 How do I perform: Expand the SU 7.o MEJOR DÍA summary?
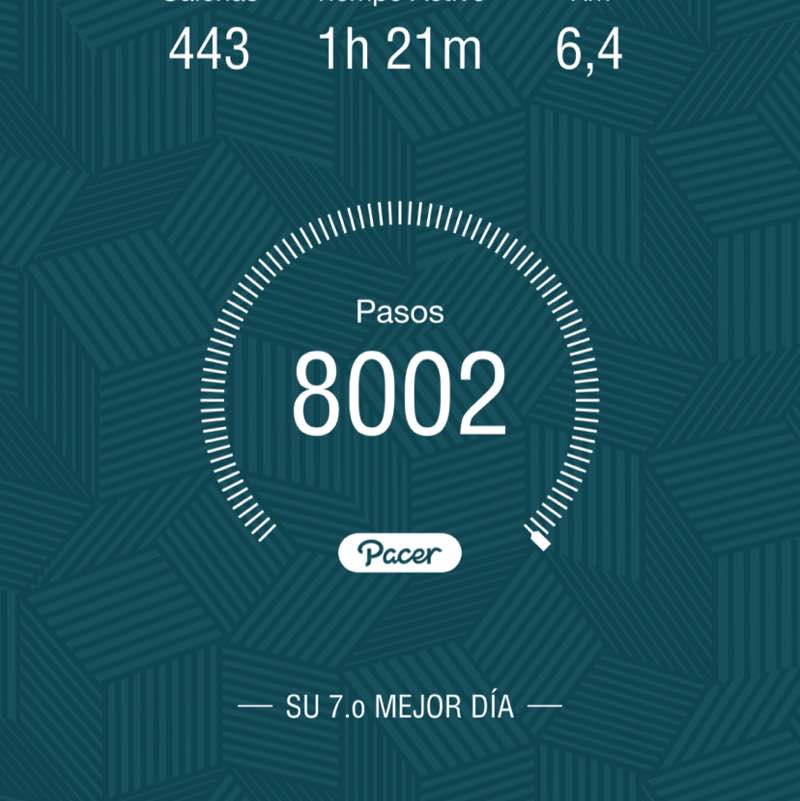click(400, 705)
